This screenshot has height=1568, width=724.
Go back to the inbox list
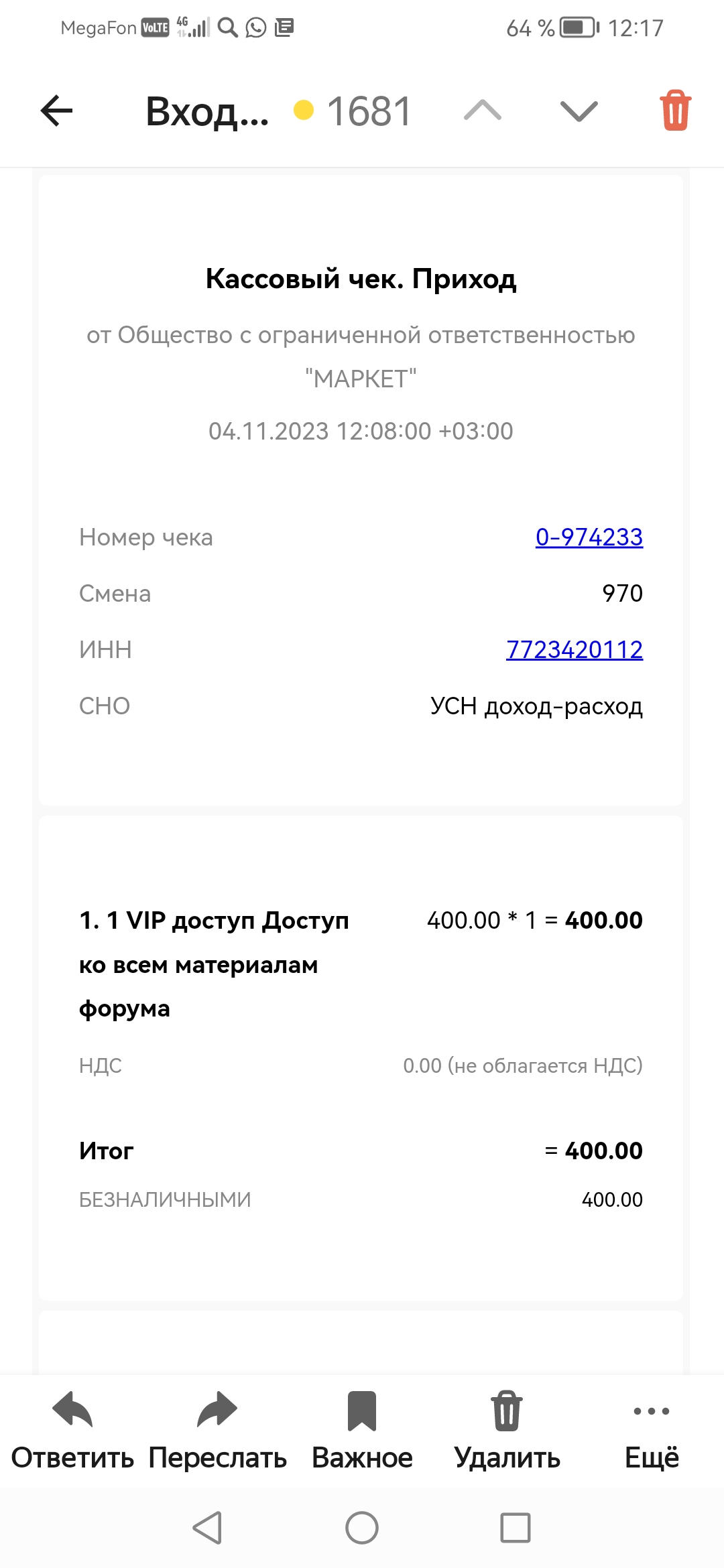pos(57,111)
